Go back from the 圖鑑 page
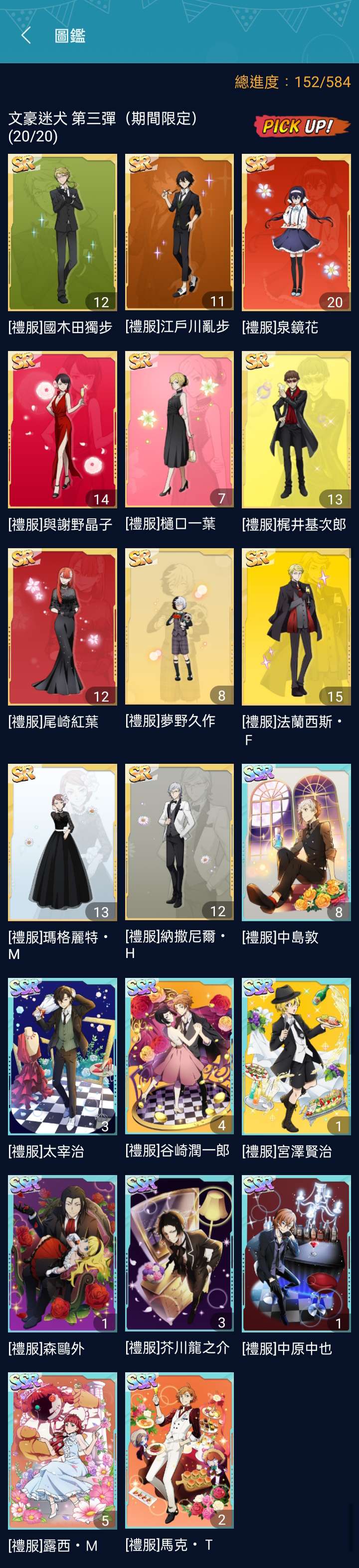The width and height of the screenshot is (359, 1568). pyautogui.click(x=25, y=35)
